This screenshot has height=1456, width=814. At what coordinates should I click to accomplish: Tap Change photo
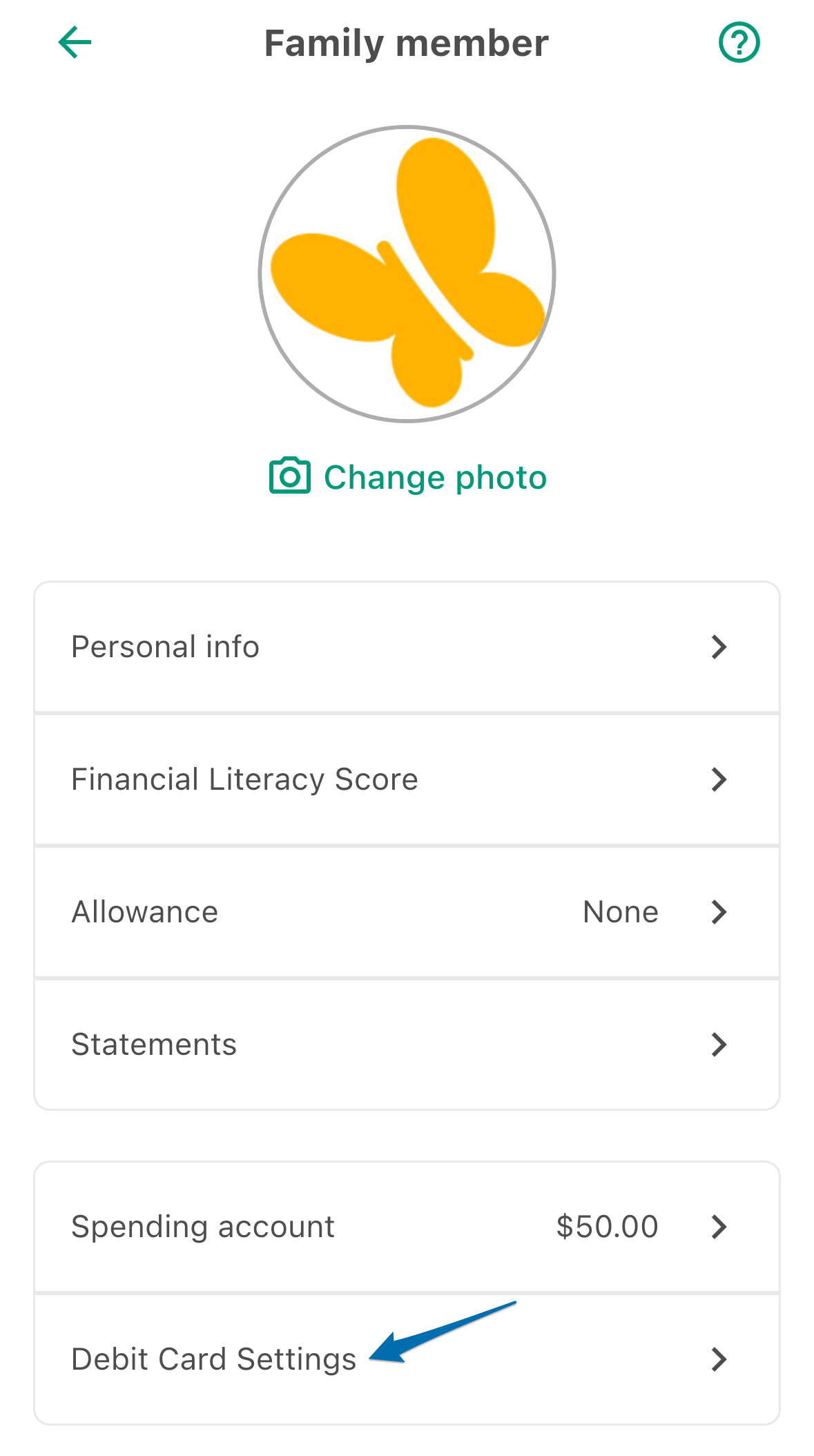pos(407,477)
